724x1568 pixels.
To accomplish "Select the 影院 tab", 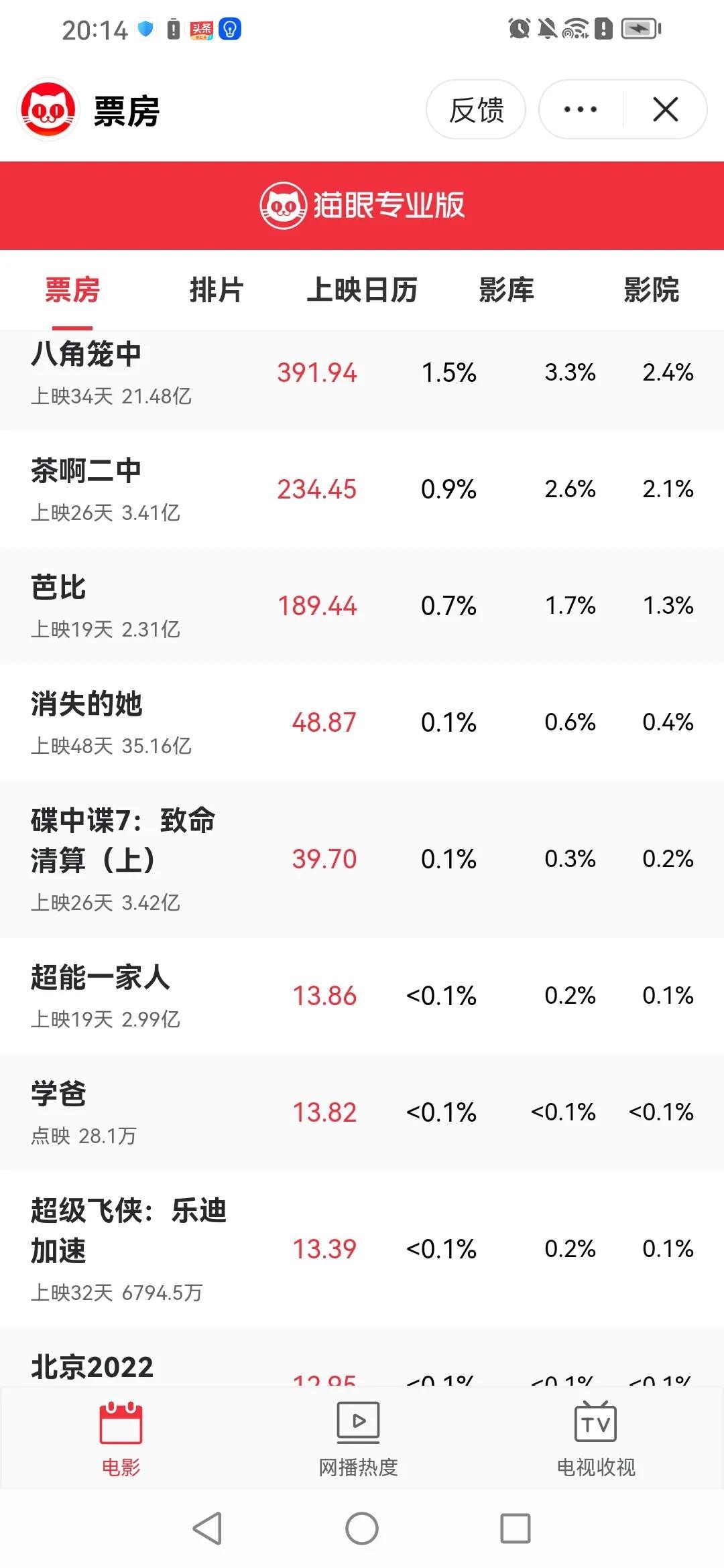I will (x=651, y=290).
